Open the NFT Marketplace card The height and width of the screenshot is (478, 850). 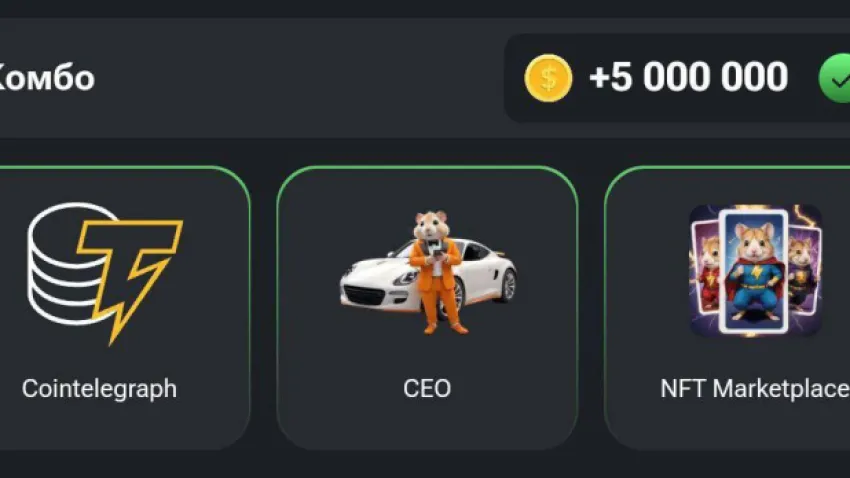coord(740,307)
